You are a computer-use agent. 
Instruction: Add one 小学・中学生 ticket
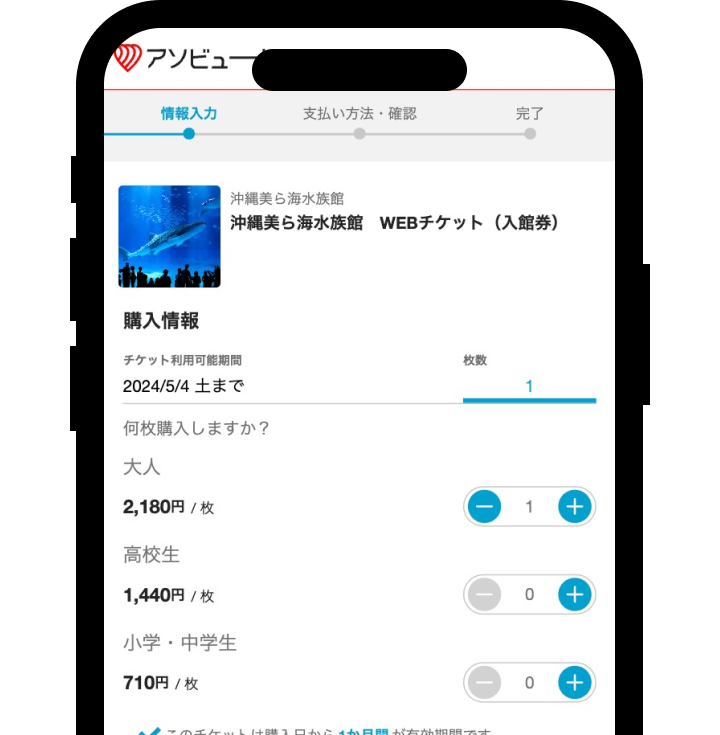pyautogui.click(x=574, y=683)
